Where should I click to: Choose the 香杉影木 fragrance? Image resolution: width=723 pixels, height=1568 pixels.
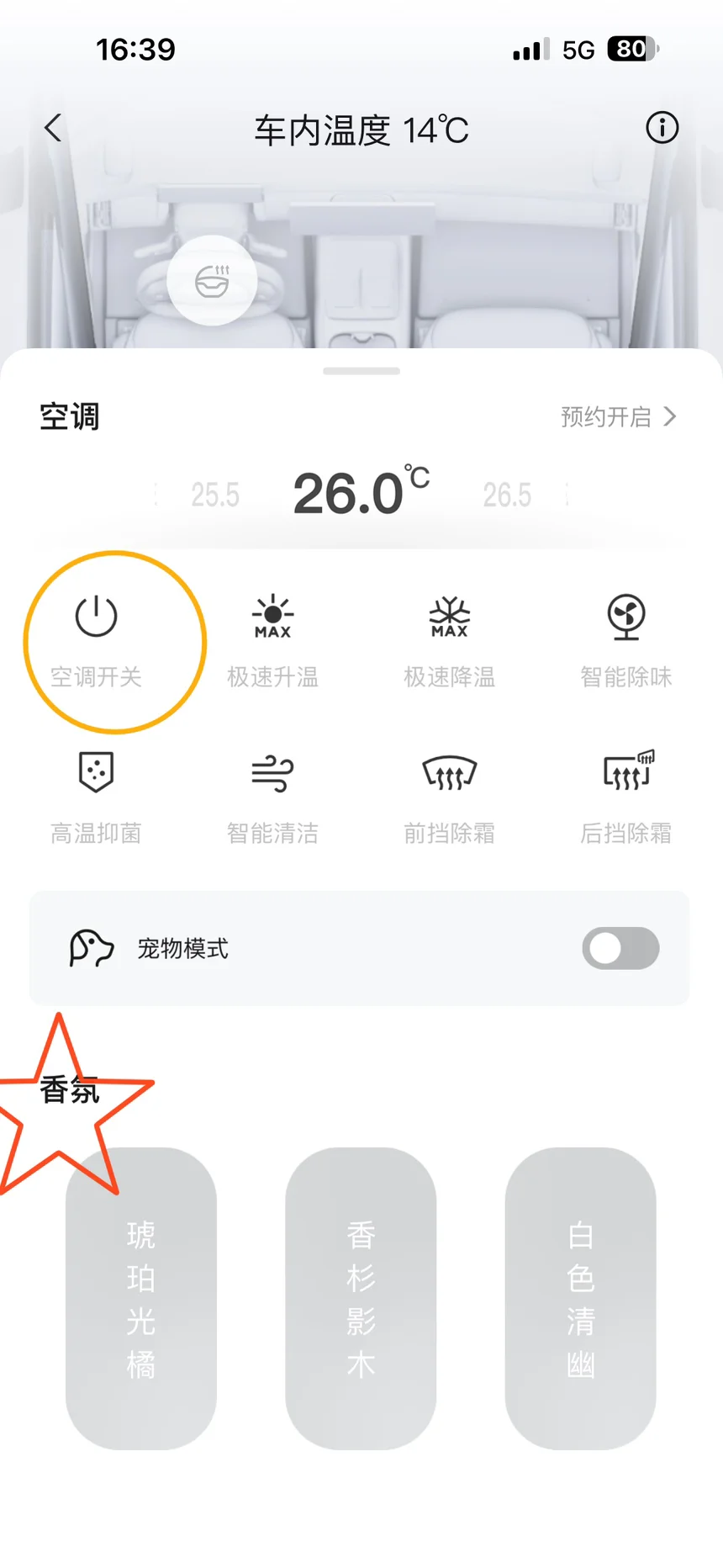pyautogui.click(x=361, y=1298)
